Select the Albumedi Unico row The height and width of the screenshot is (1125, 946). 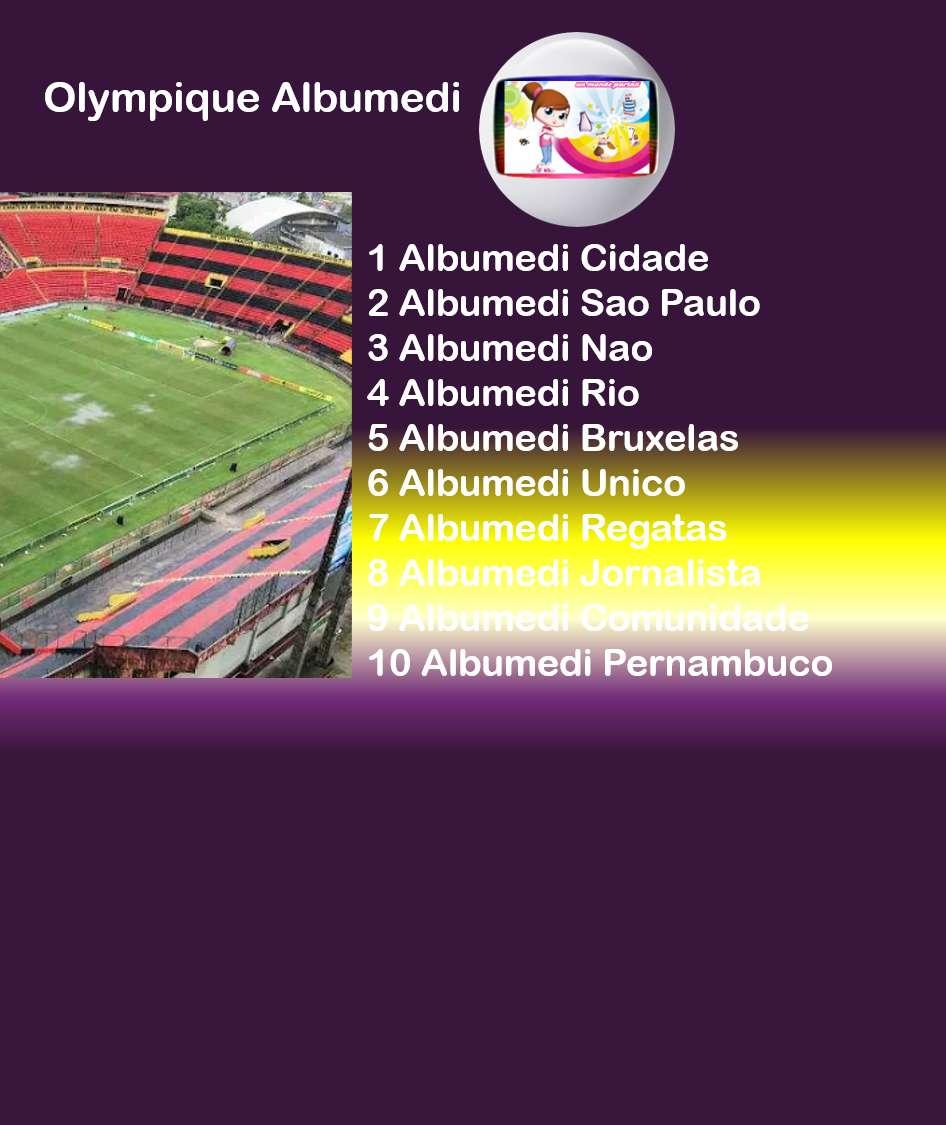click(527, 484)
